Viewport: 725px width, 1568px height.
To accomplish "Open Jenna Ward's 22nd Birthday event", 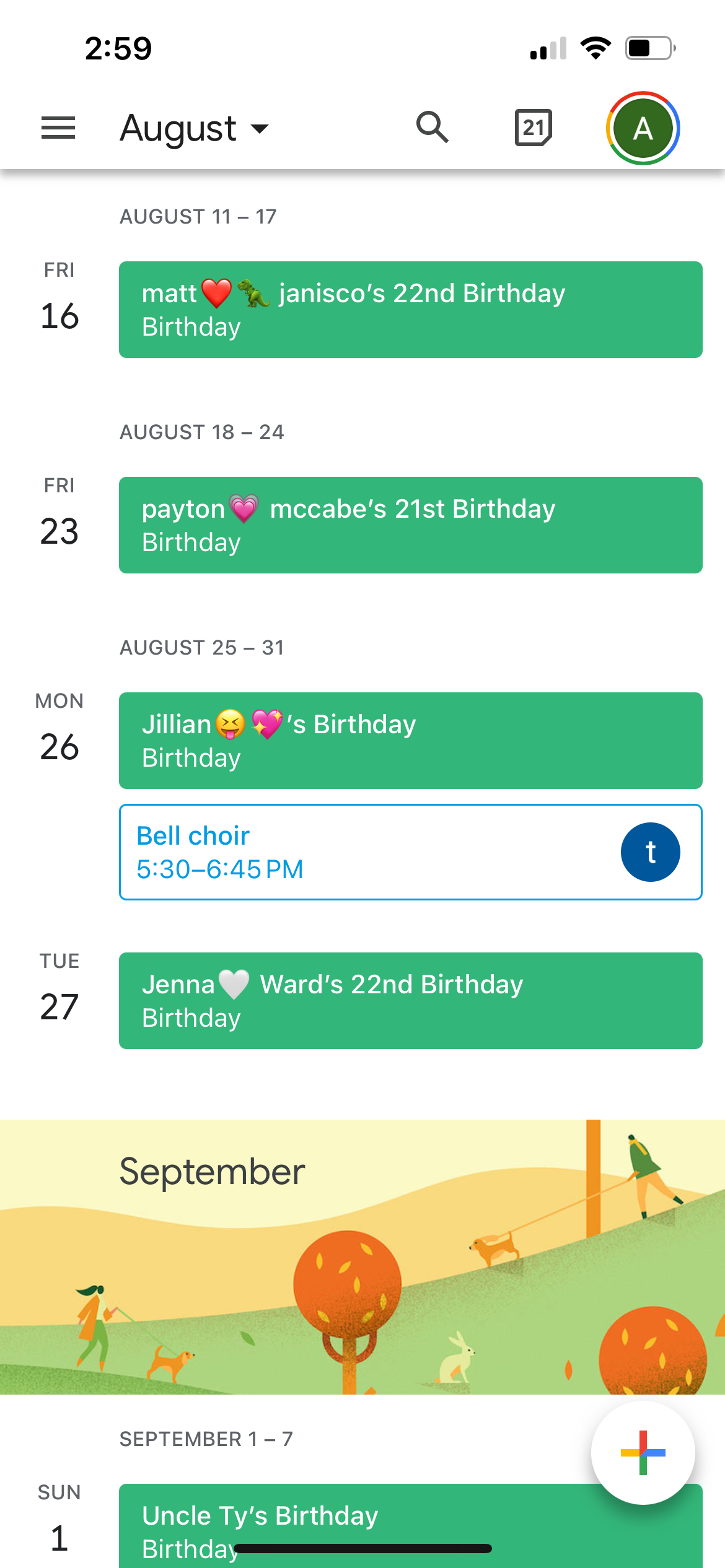I will pyautogui.click(x=411, y=1001).
